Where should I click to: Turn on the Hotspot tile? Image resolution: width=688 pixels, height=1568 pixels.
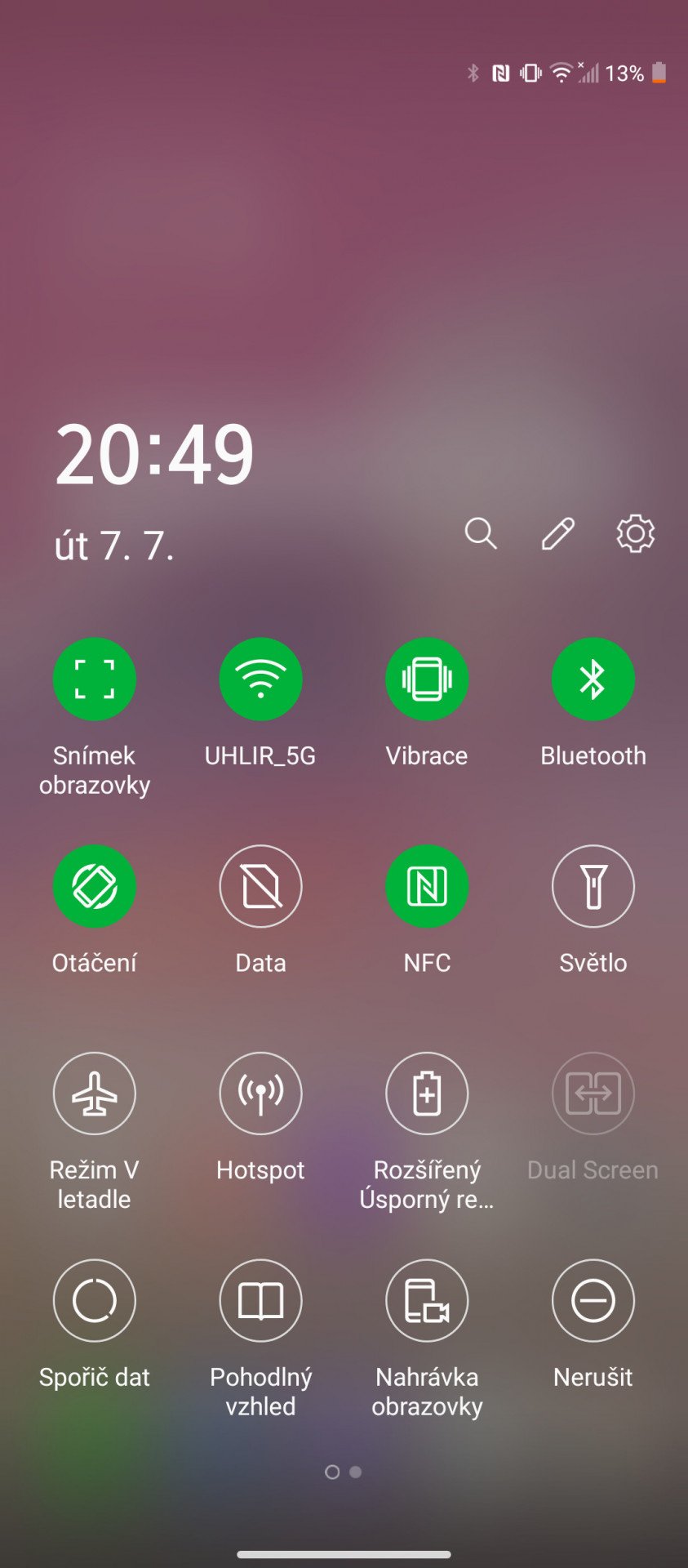coord(260,1094)
